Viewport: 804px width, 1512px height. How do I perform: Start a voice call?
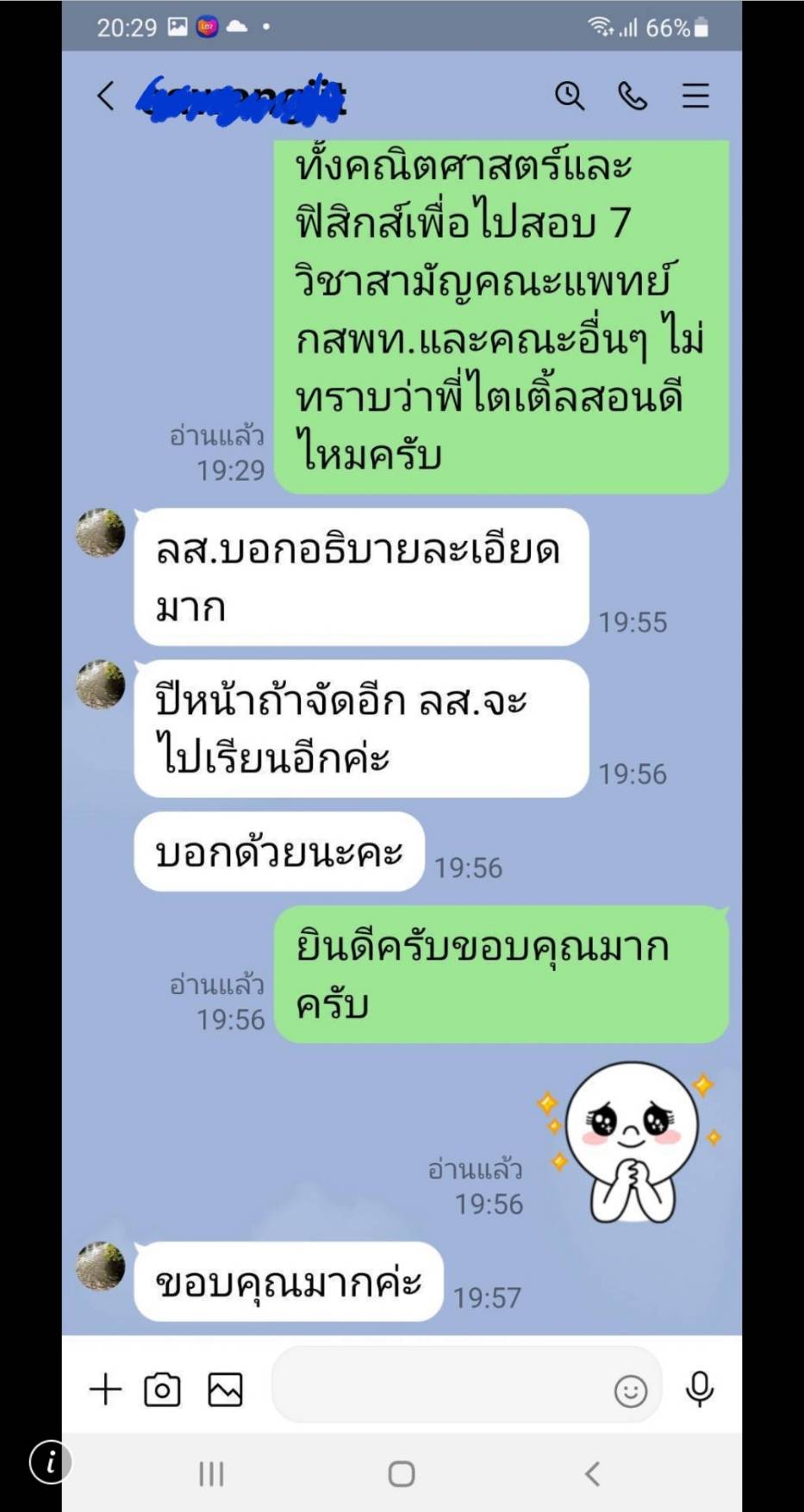[x=633, y=96]
